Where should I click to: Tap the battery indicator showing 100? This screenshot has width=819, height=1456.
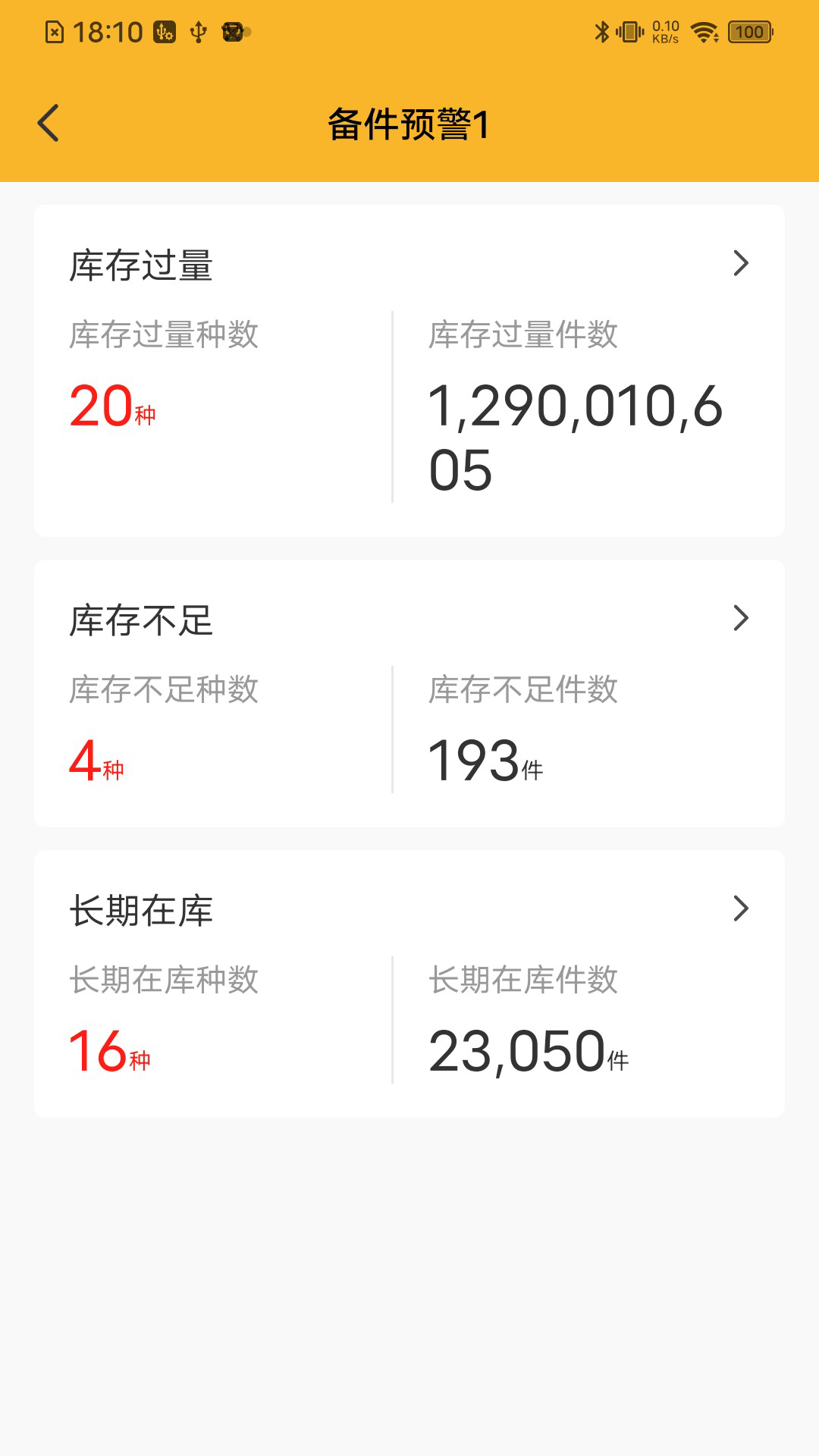pos(747,32)
